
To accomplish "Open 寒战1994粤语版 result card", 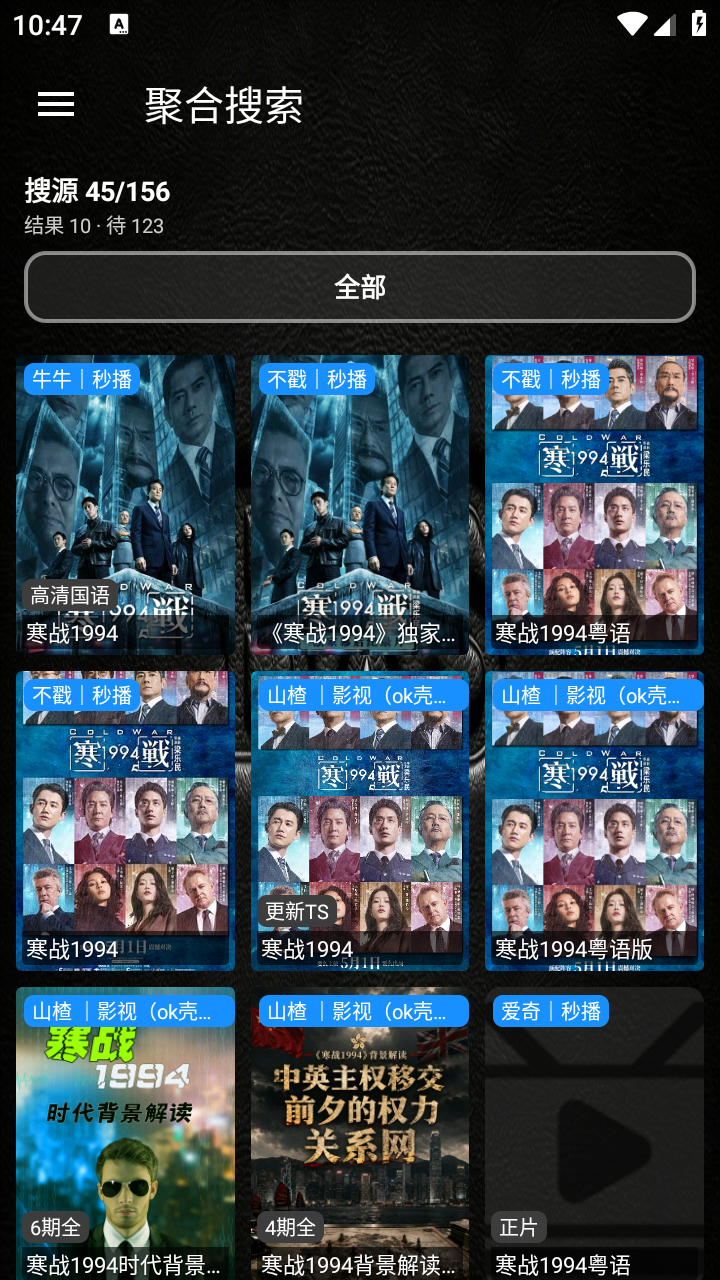I will coord(594,821).
